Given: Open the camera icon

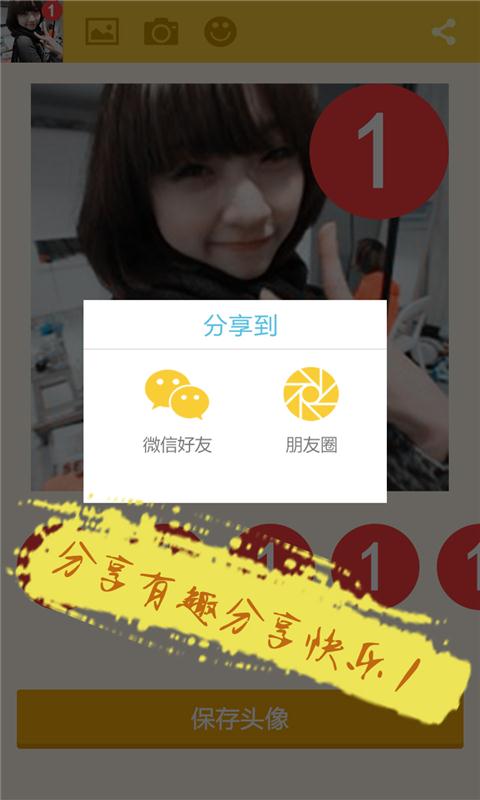Looking at the screenshot, I should [161, 32].
